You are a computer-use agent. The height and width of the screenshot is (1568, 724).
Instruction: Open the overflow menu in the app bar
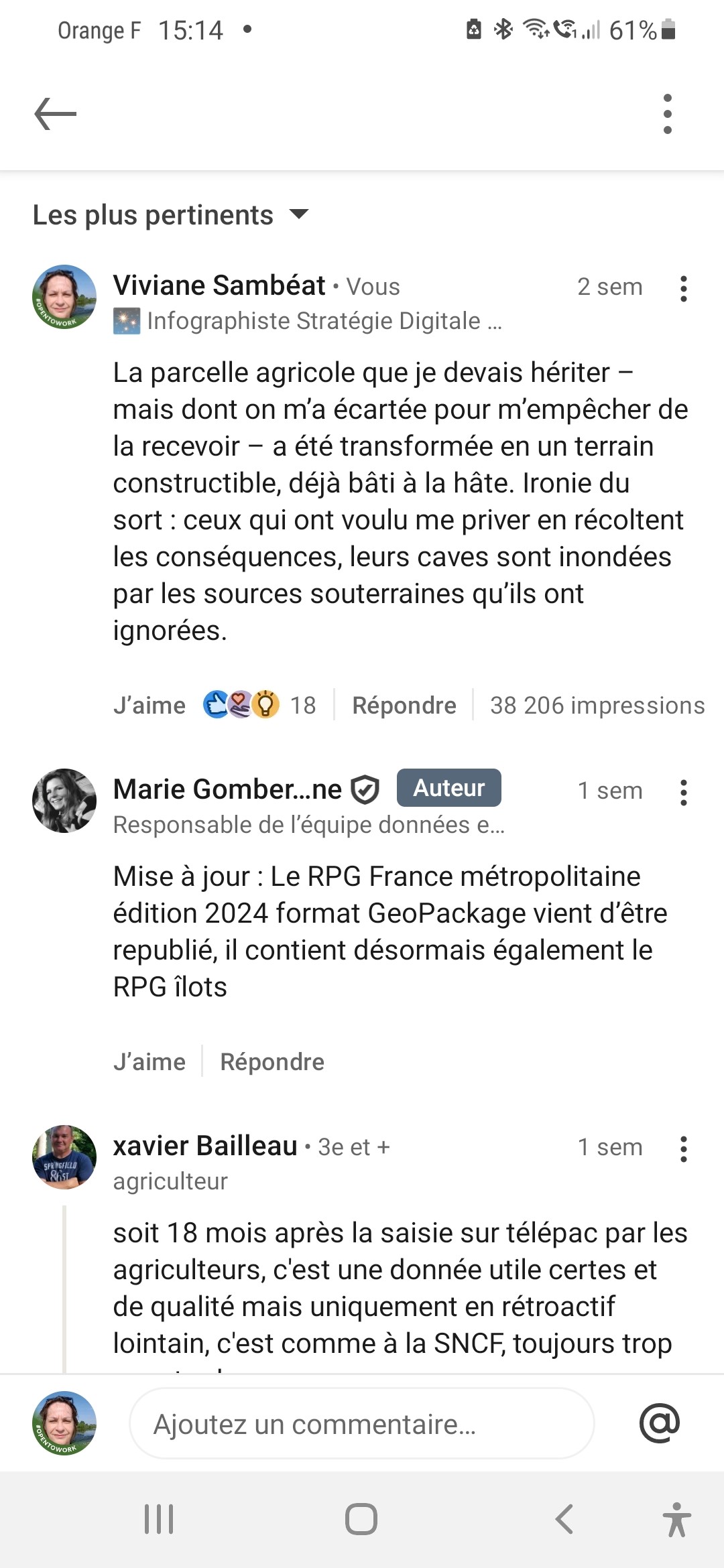pyautogui.click(x=667, y=114)
